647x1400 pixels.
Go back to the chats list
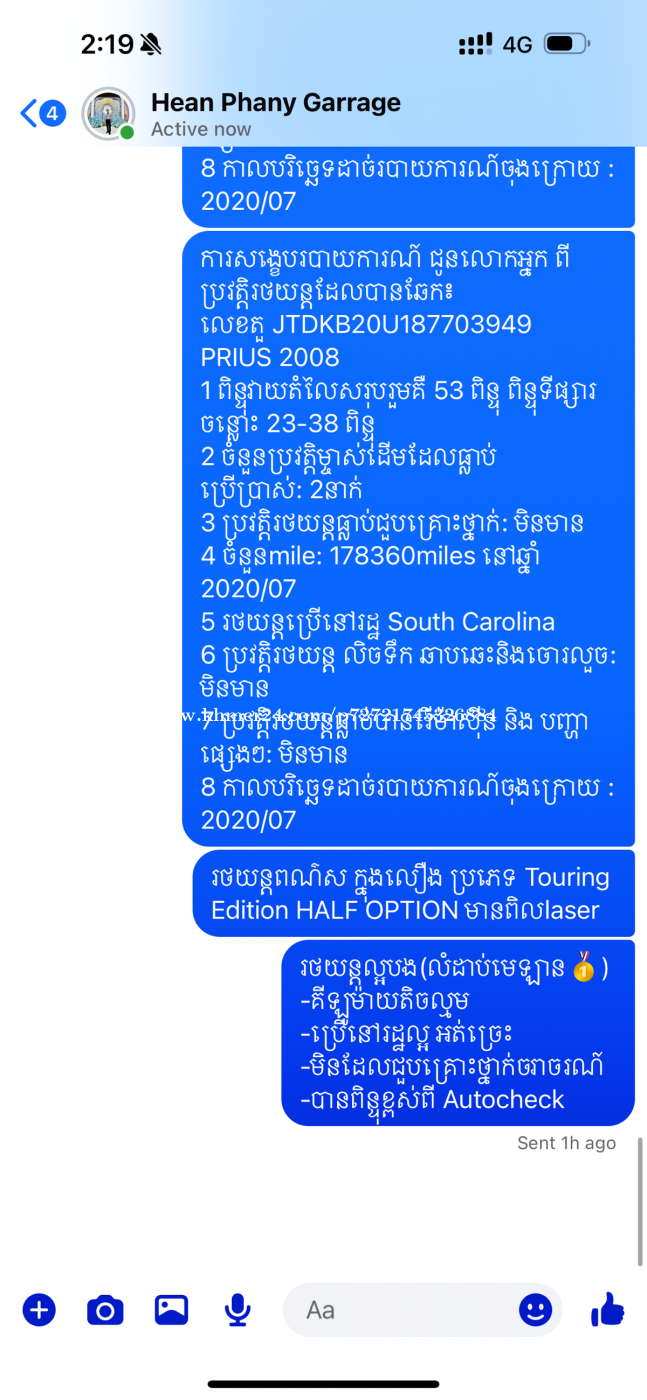click(42, 113)
